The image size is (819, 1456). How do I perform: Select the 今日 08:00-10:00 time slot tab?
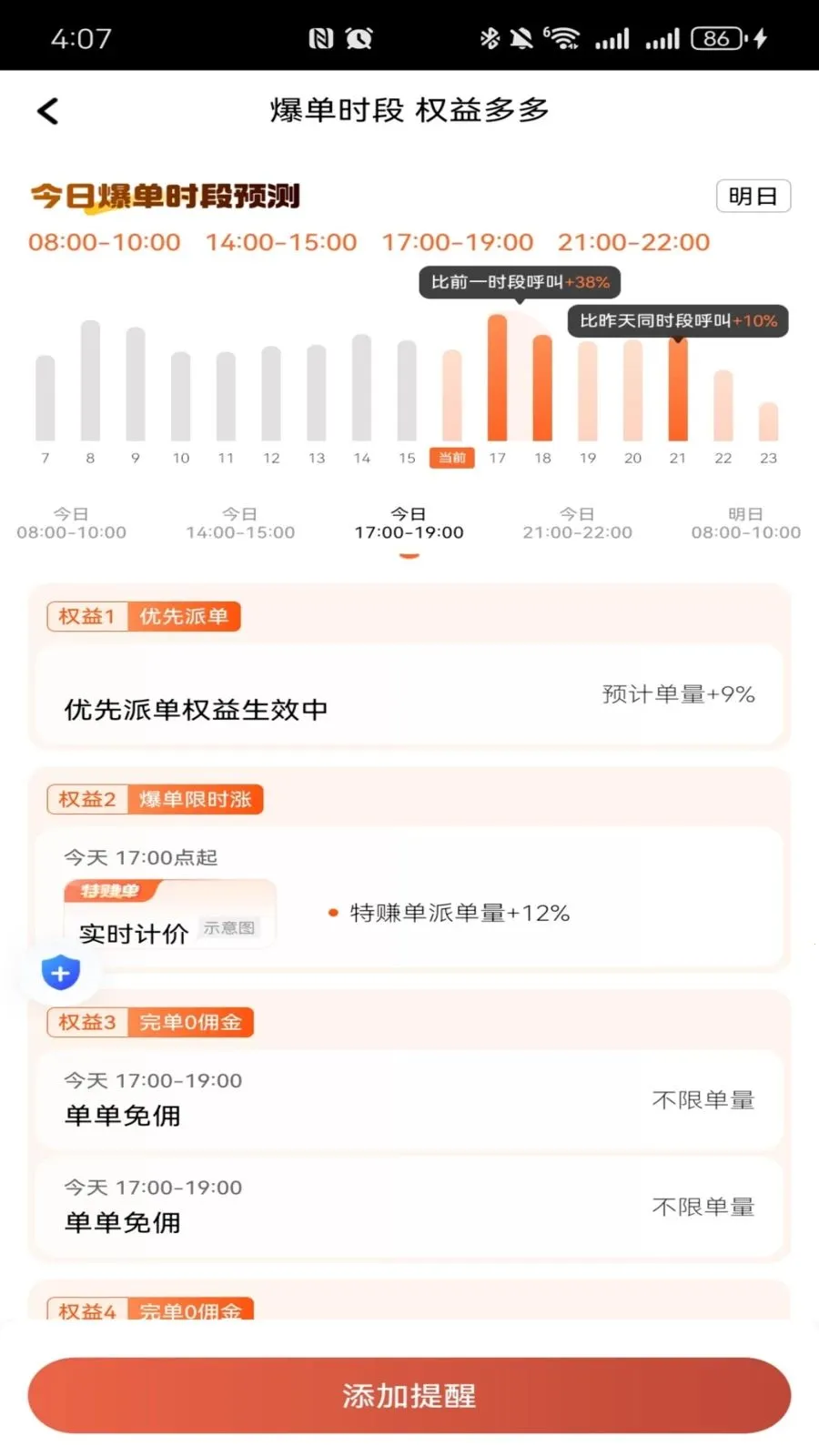point(71,523)
